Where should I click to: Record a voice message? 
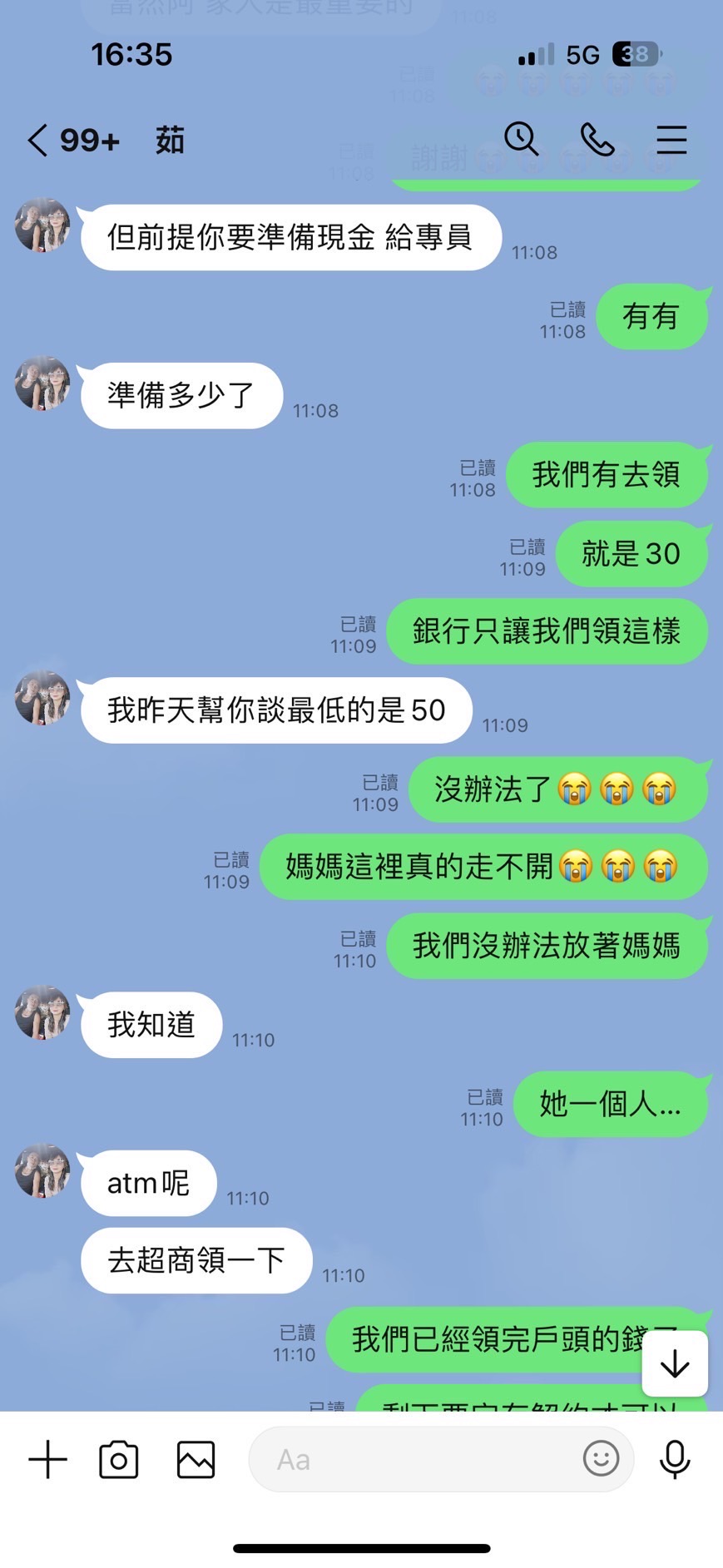pos(674,1459)
